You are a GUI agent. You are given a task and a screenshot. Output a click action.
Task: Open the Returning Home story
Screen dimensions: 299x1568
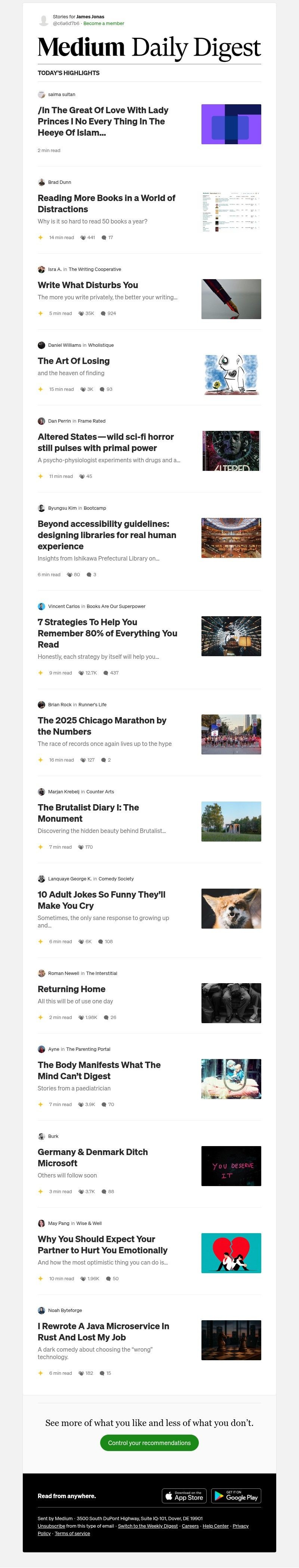tap(71, 989)
